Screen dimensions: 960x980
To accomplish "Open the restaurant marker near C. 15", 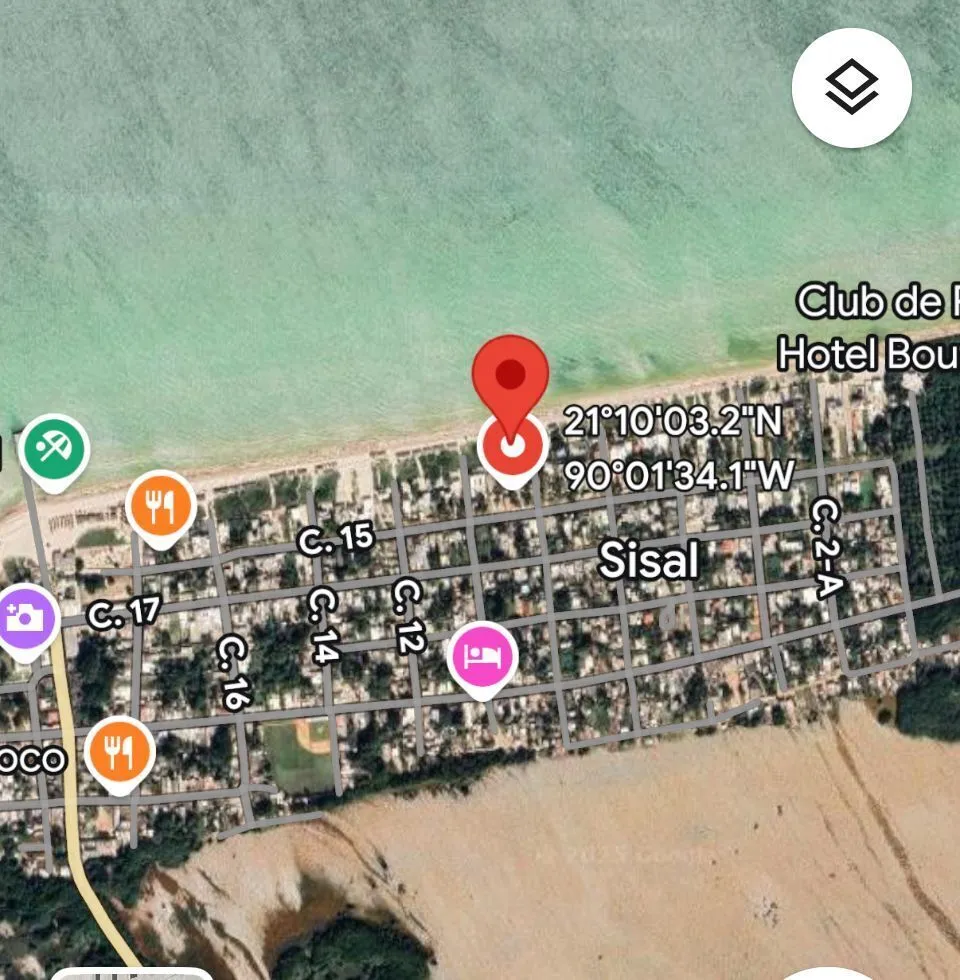I will pos(161,508).
